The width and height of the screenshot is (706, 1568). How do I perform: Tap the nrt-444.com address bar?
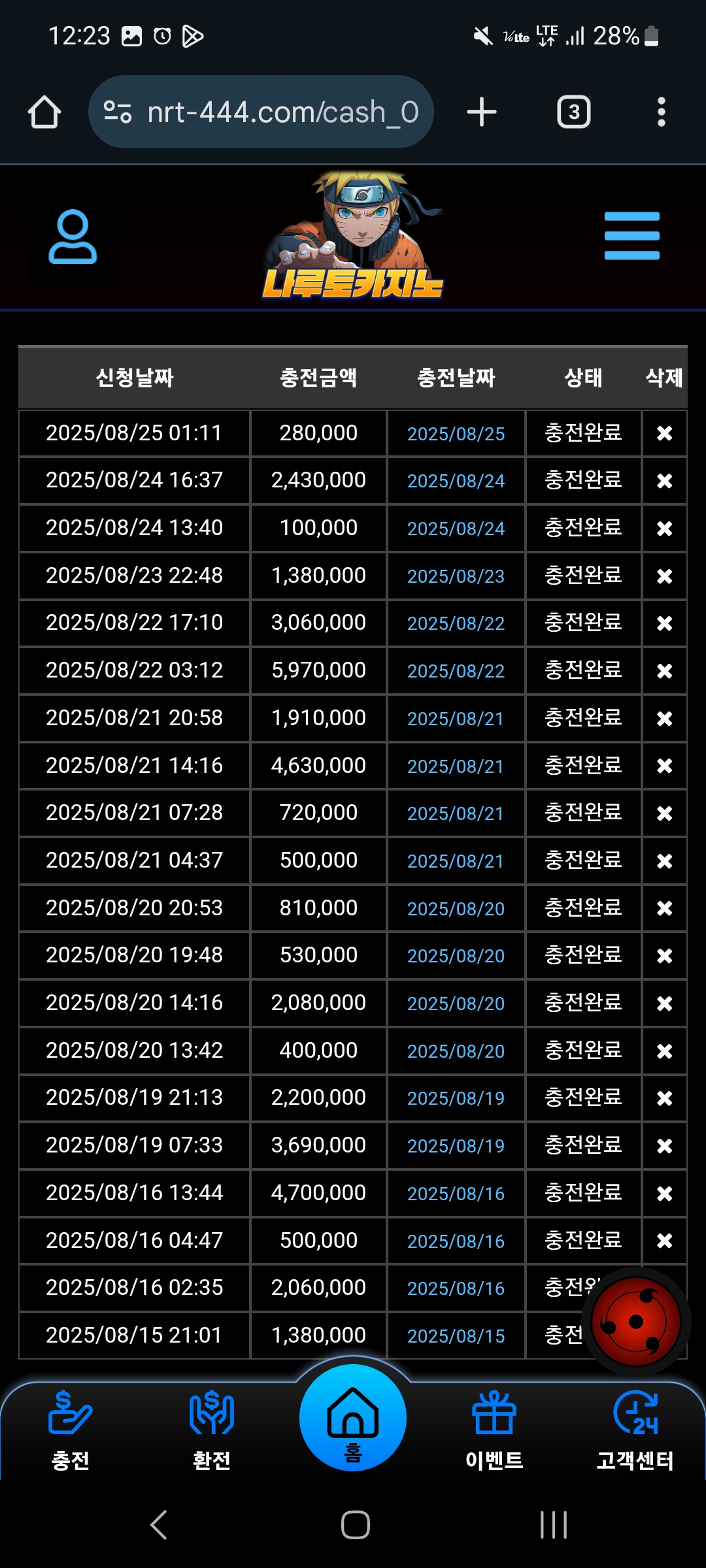tap(261, 112)
